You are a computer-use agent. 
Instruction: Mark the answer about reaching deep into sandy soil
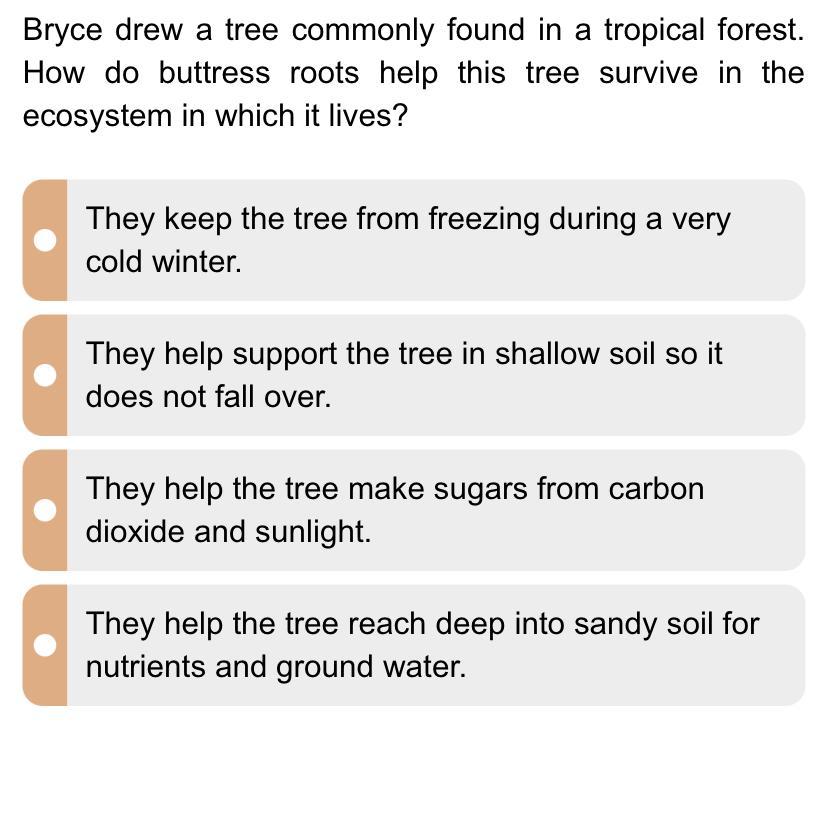pos(45,645)
